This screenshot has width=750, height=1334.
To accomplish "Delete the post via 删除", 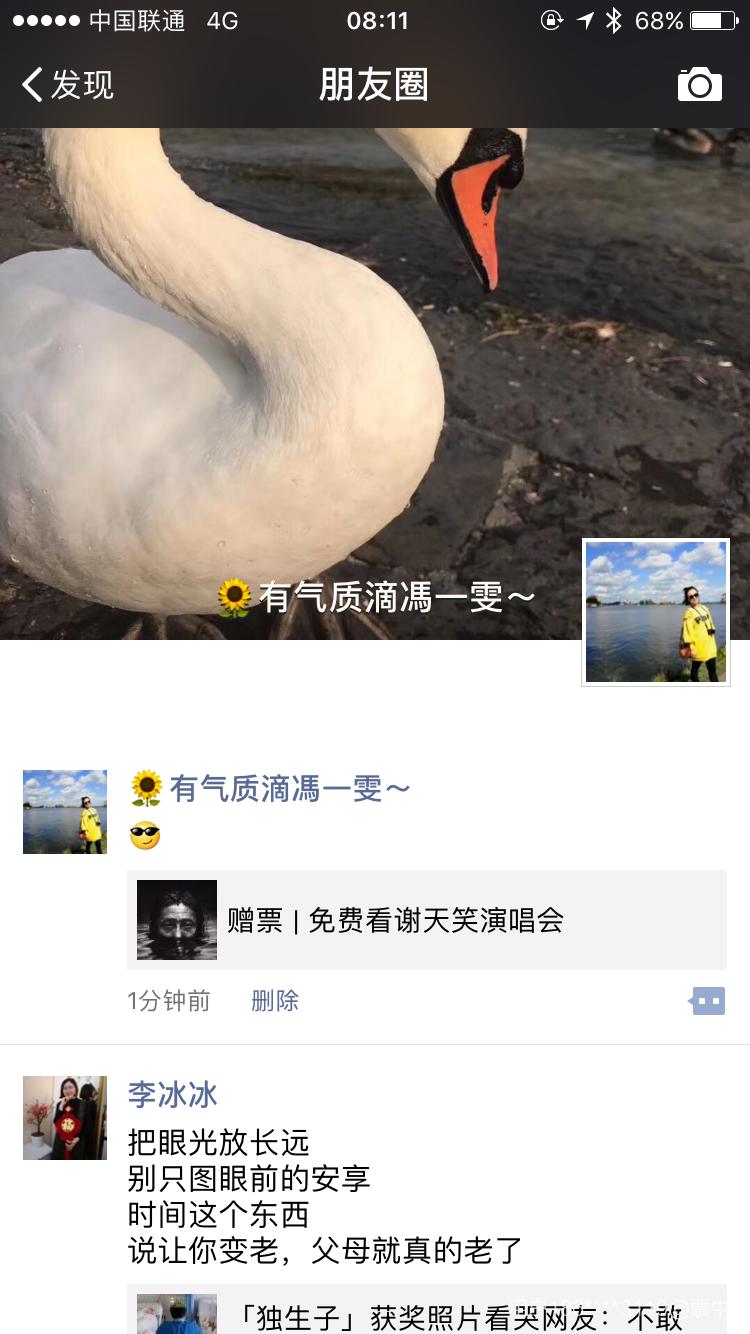I will pyautogui.click(x=275, y=1001).
